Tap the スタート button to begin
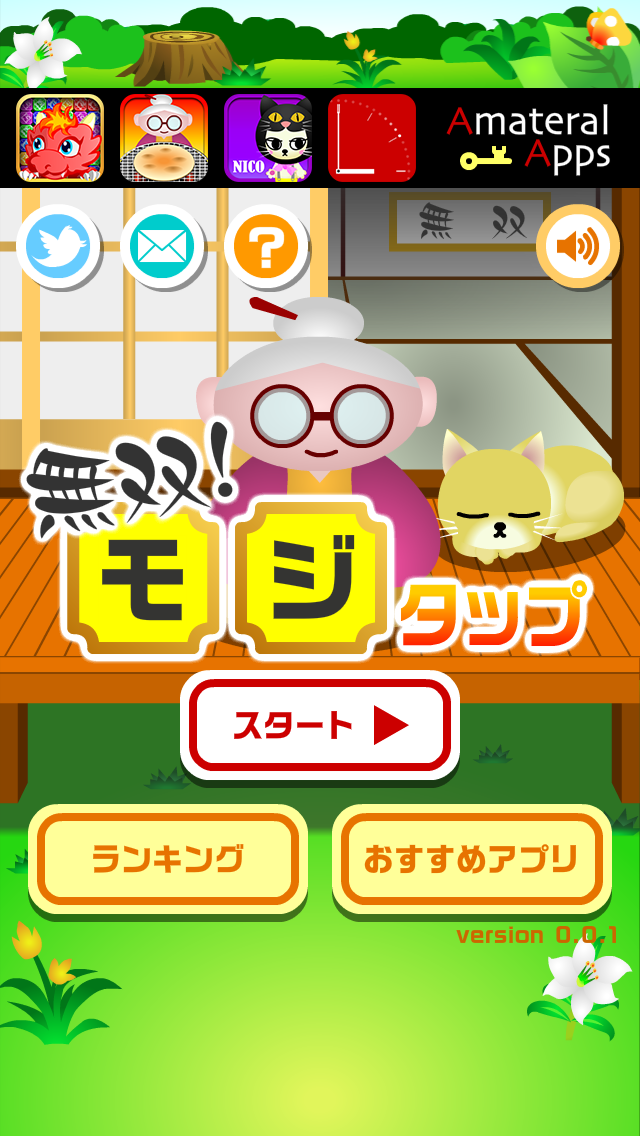 [x=320, y=725]
